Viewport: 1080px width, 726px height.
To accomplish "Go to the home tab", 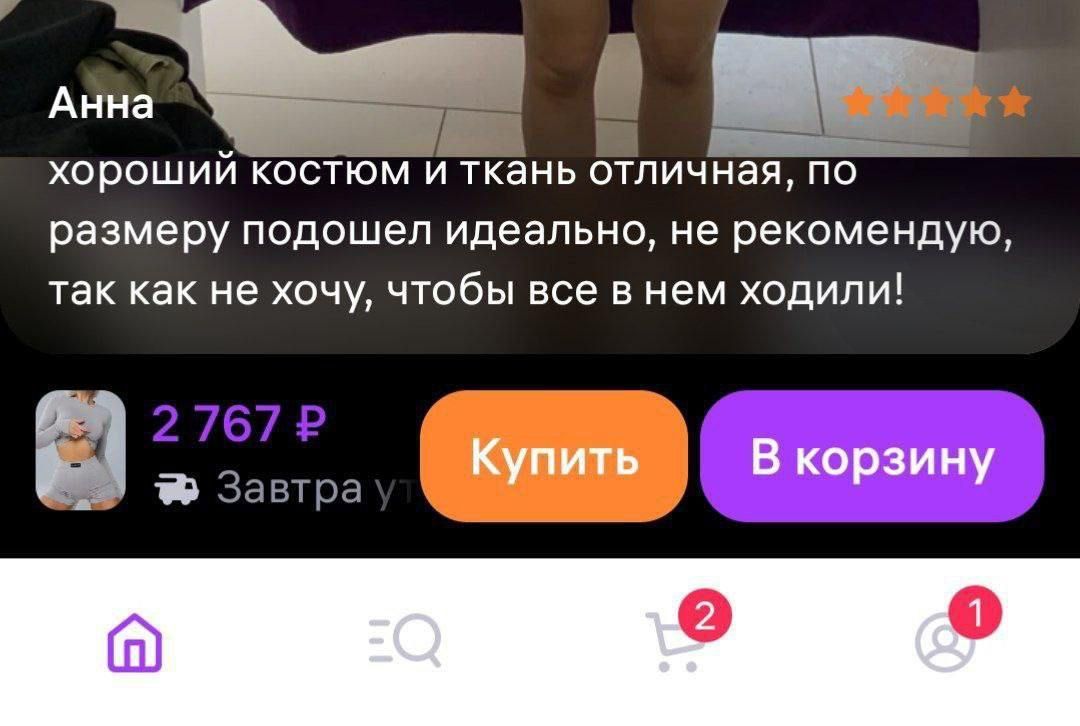I will 134,642.
